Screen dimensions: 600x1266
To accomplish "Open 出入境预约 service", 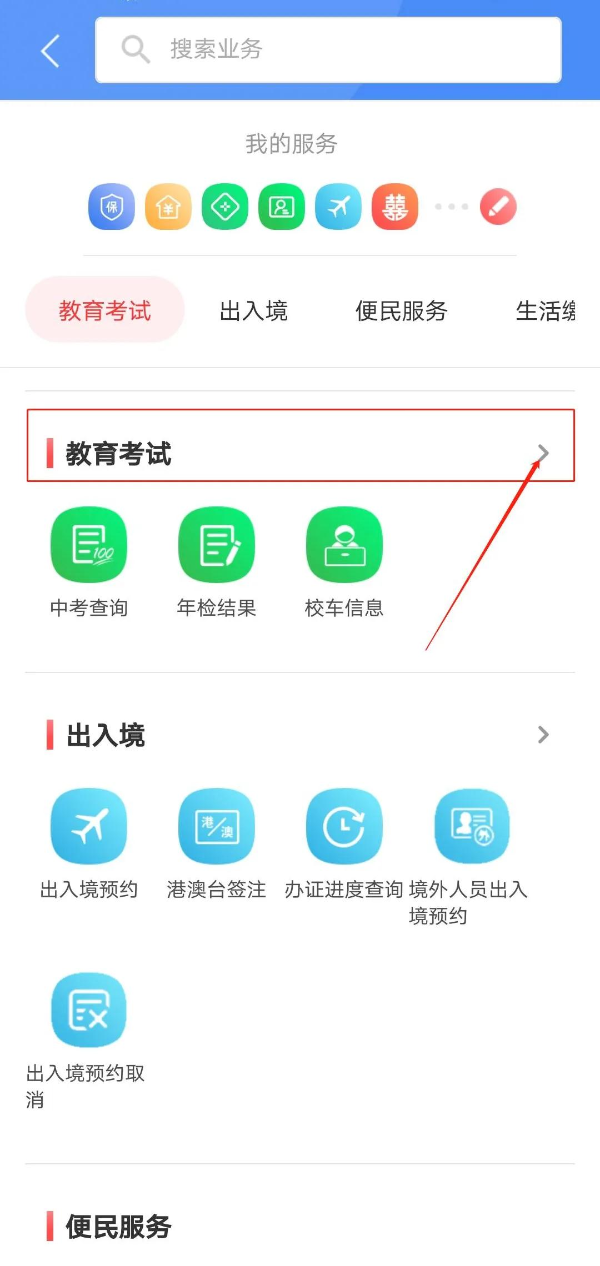I will [x=89, y=827].
